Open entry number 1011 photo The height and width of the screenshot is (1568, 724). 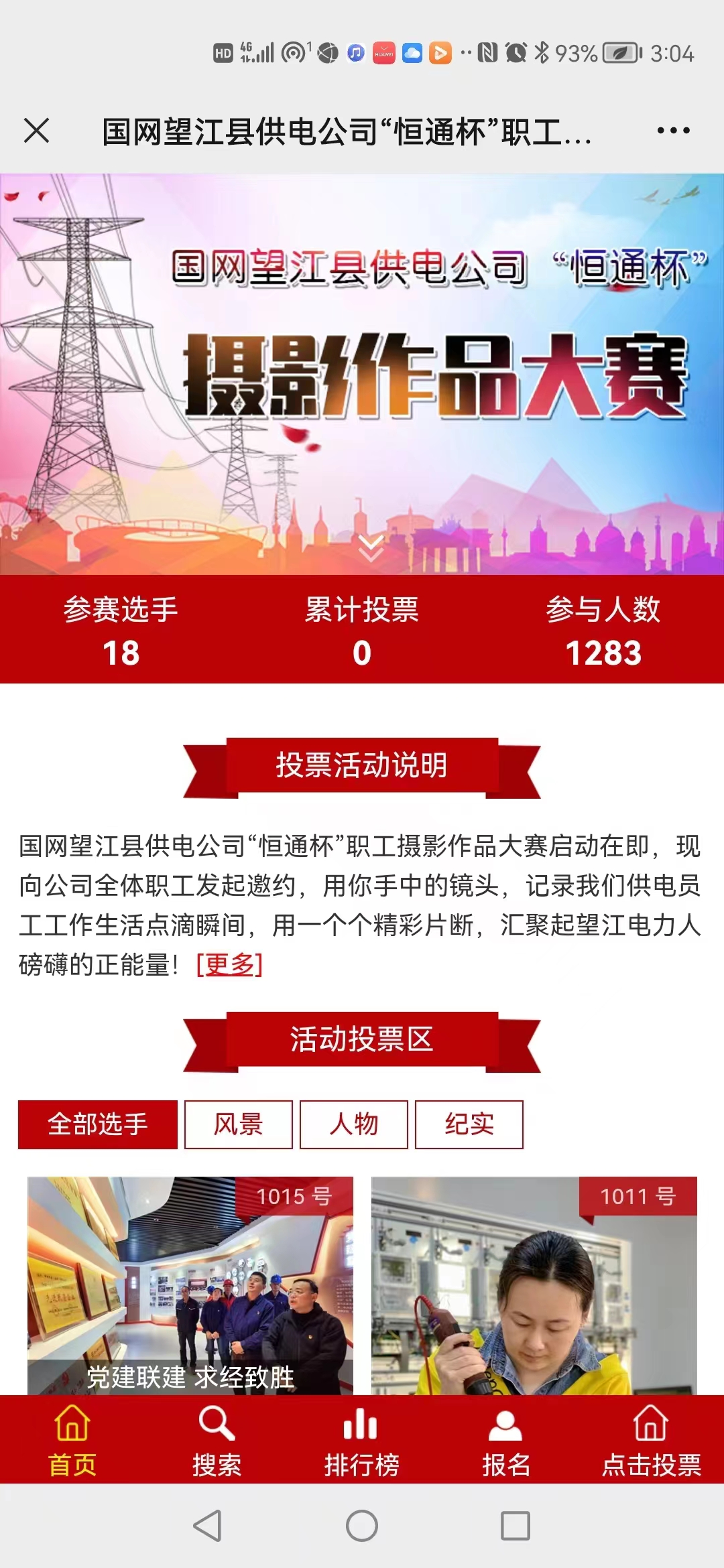pos(534,1287)
